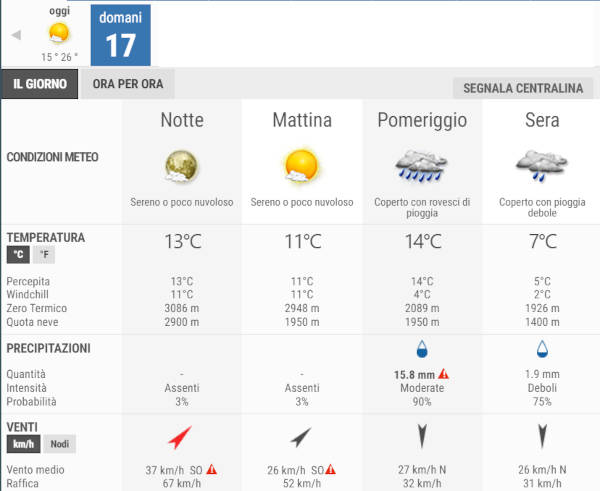This screenshot has height=491, width=600.
Task: Change temperature unit to °F
Action: pyautogui.click(x=45, y=255)
